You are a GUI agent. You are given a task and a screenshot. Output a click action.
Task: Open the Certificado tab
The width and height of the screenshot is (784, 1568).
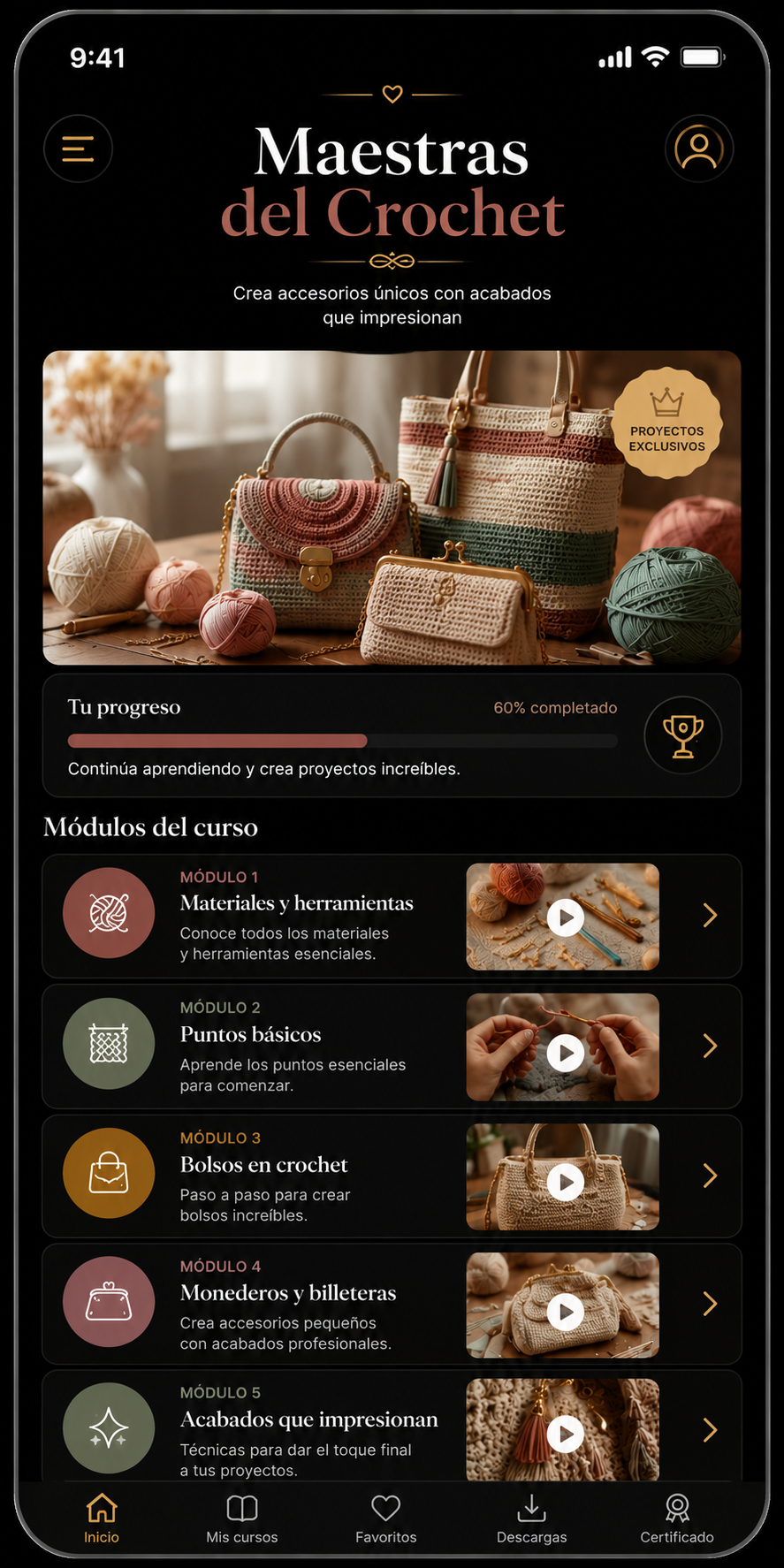click(677, 1519)
